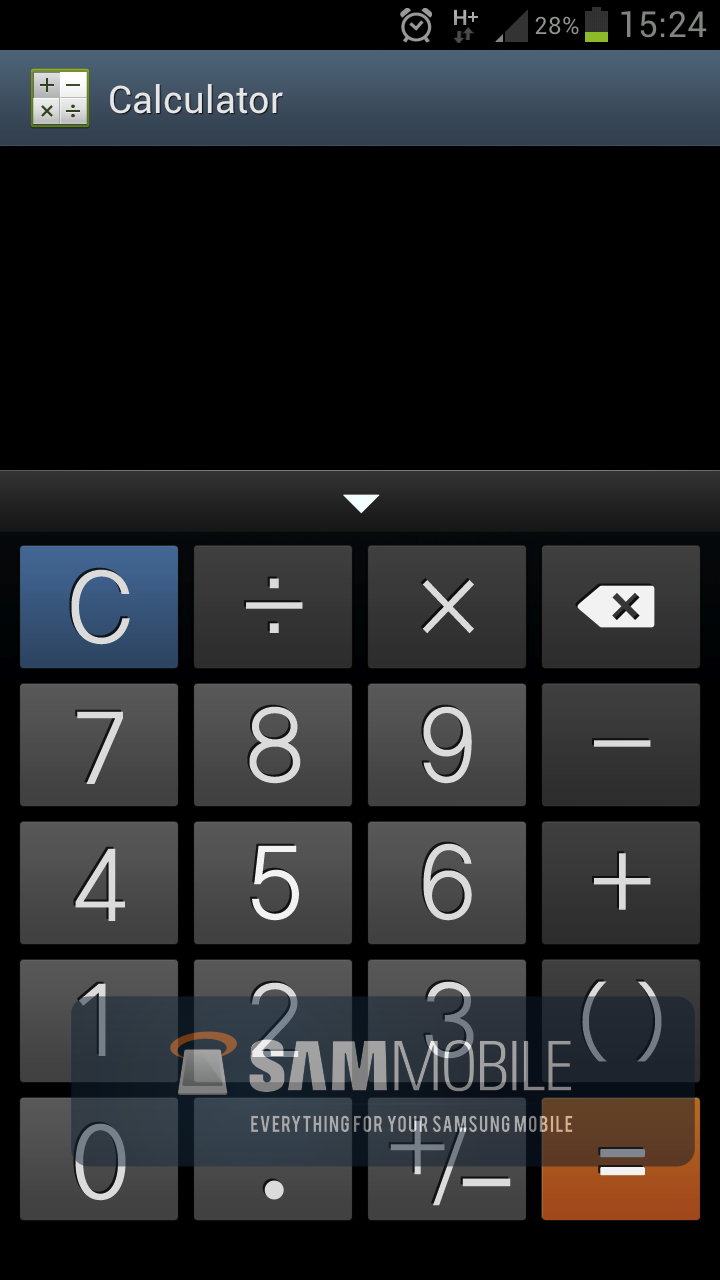Enter digit 4
Viewport: 720px width, 1280px height.
[99, 883]
